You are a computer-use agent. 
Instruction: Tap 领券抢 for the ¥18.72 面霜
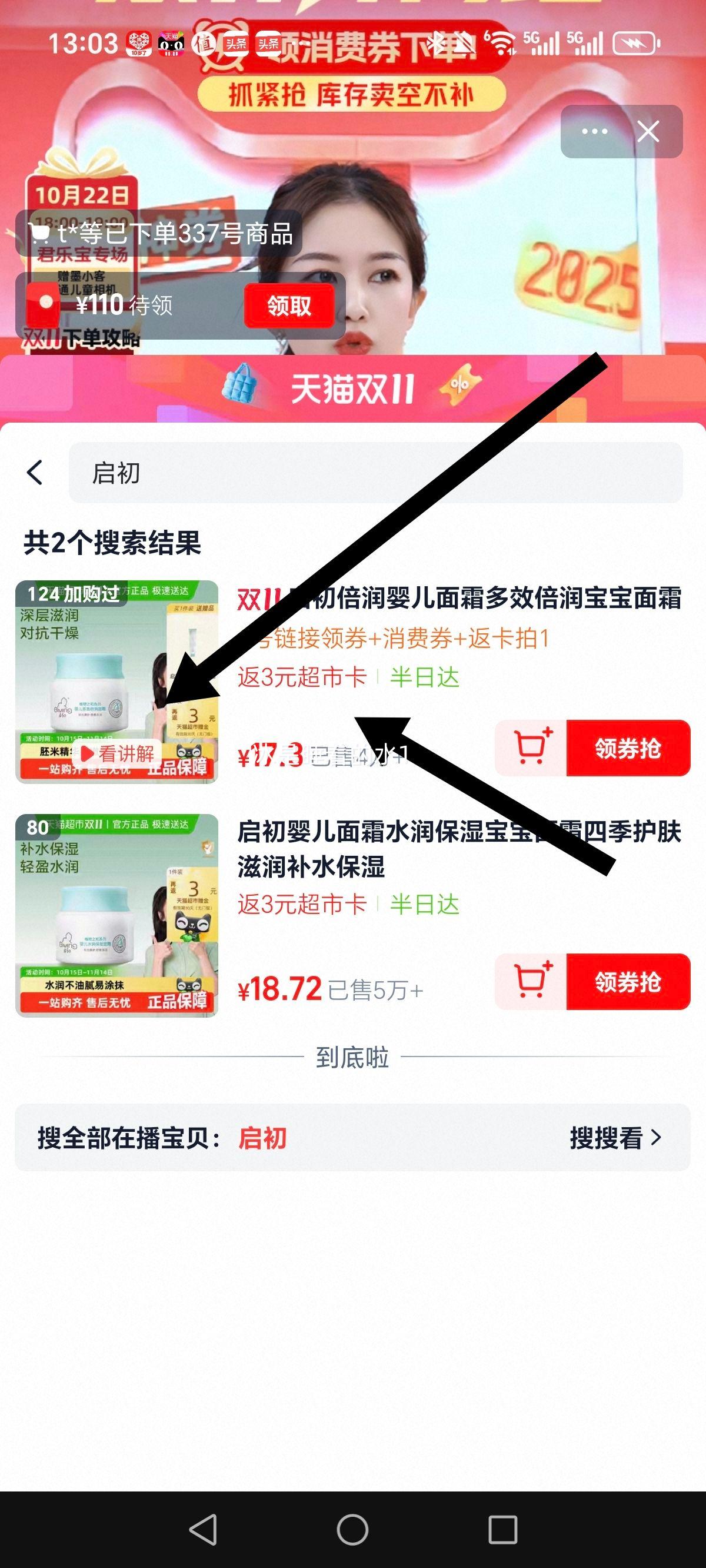tap(628, 981)
